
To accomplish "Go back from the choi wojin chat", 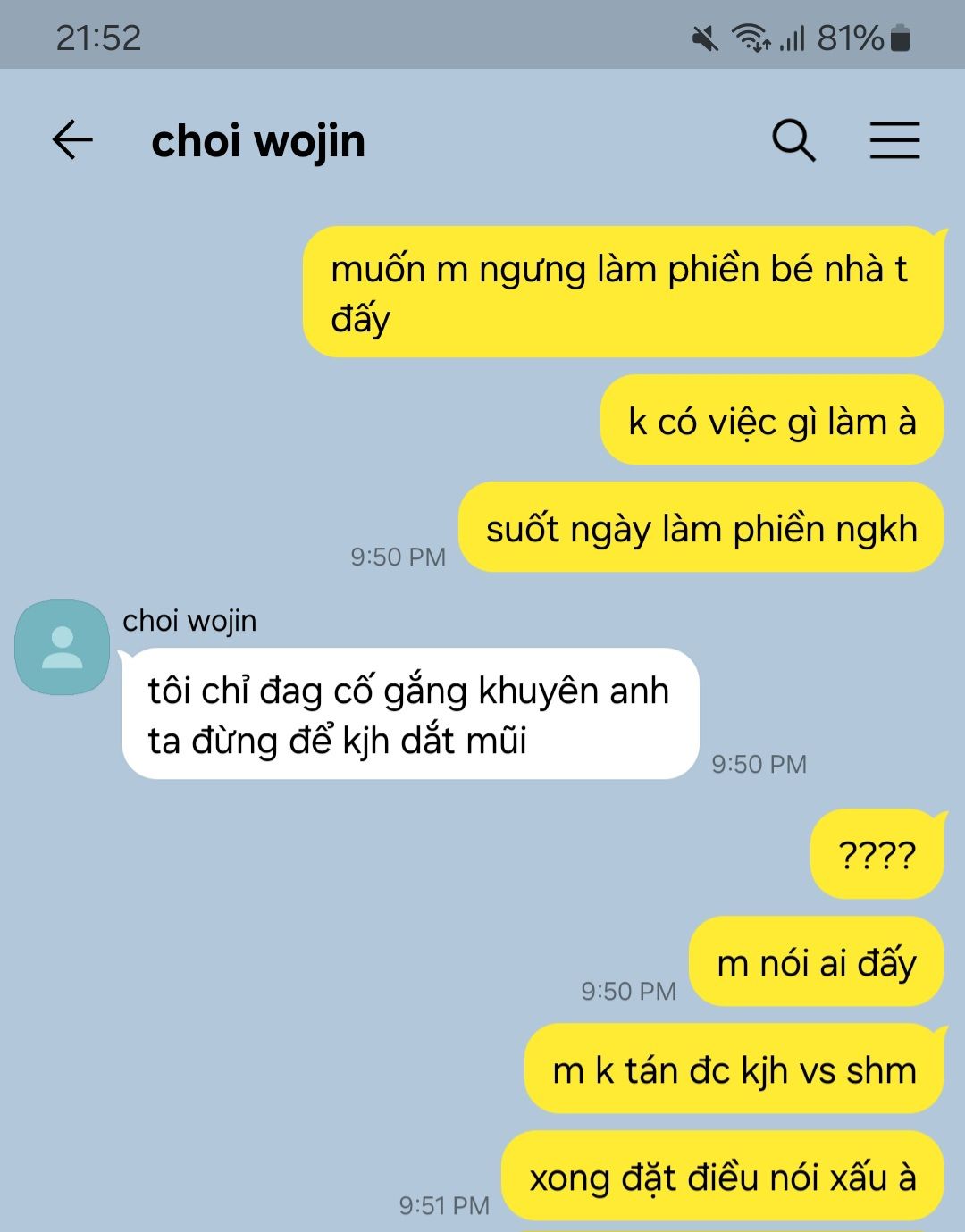I will tap(72, 141).
